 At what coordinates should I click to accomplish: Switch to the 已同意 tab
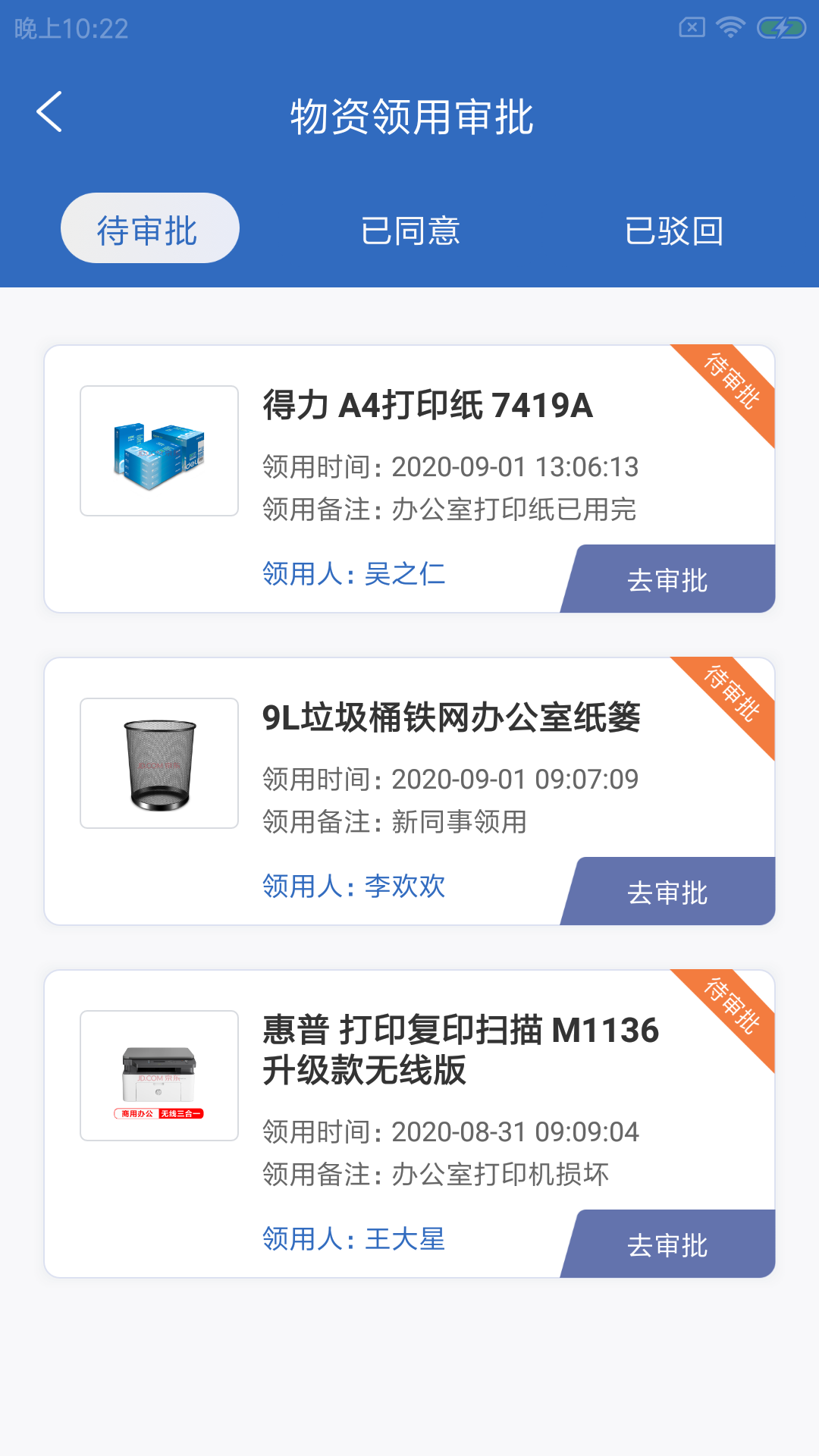click(410, 230)
